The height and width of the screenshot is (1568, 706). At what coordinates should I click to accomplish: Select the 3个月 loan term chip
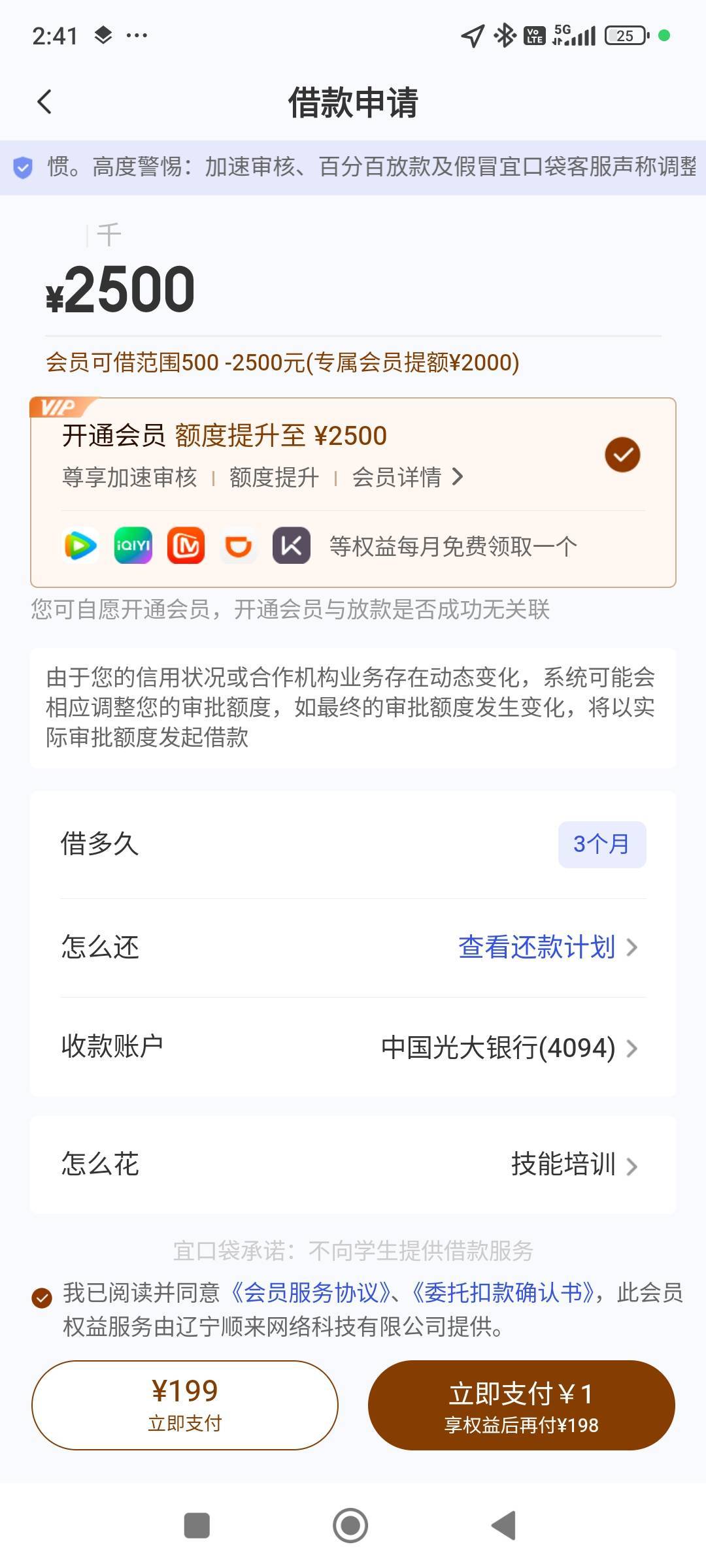point(602,844)
